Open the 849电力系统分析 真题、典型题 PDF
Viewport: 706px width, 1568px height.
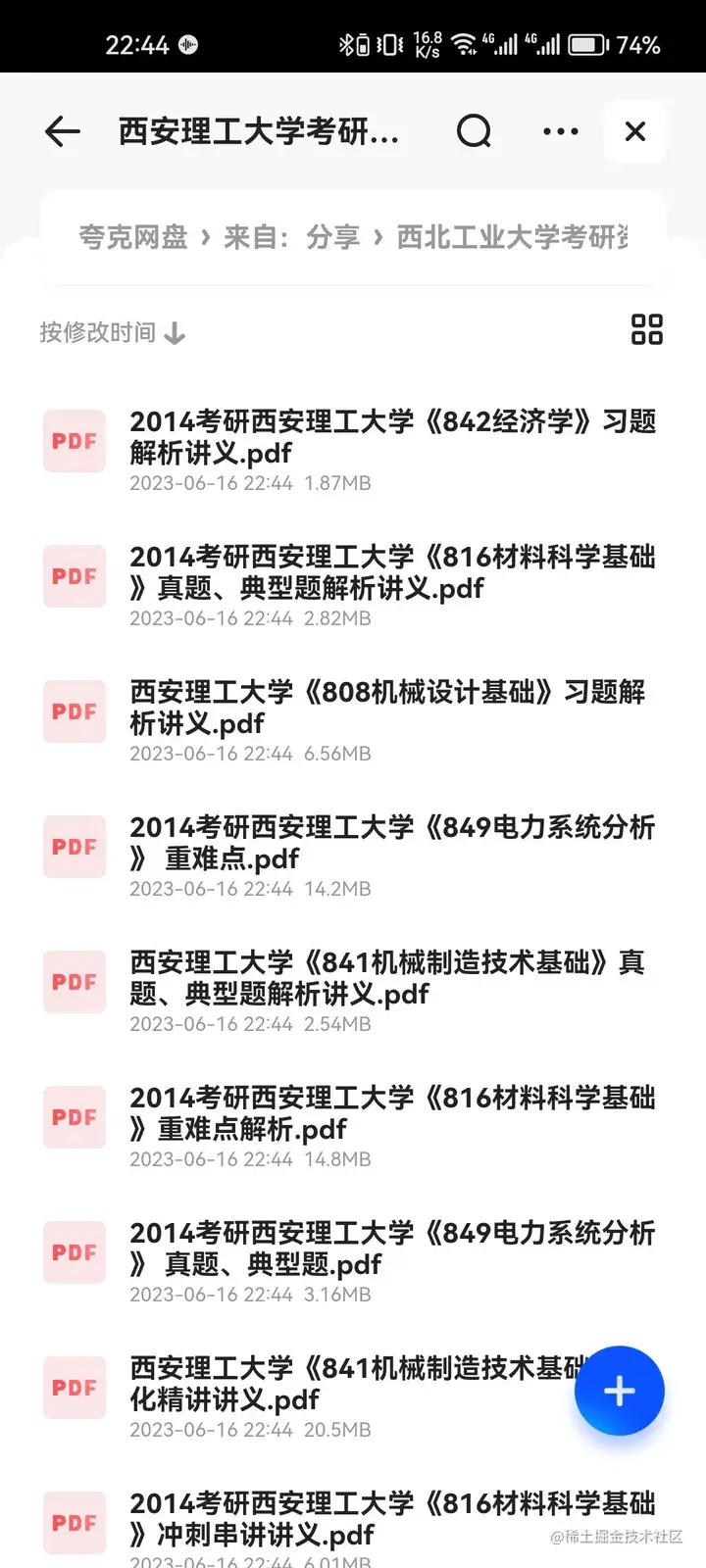click(x=392, y=1249)
